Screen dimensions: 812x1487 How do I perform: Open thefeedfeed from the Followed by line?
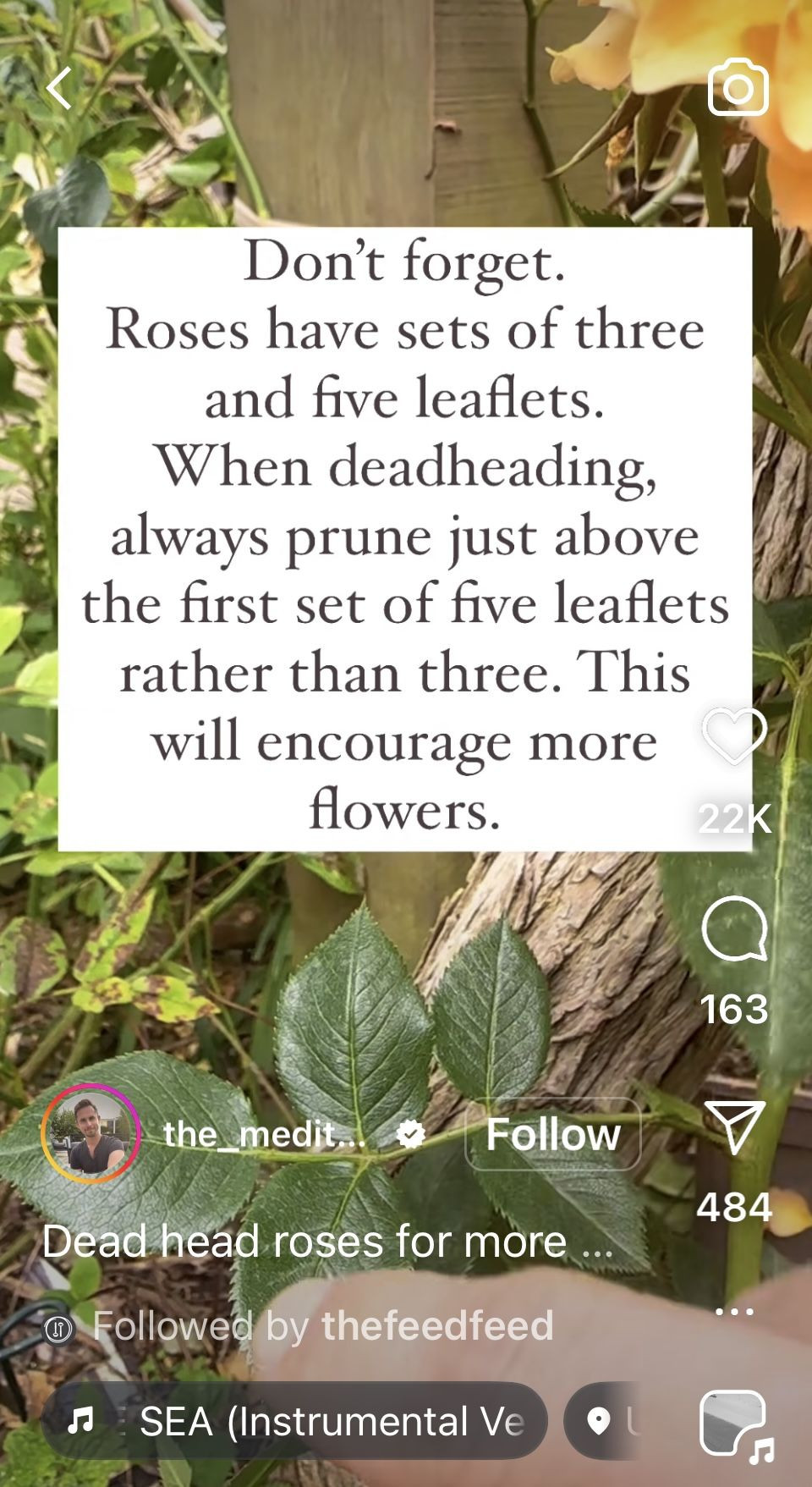437,1325
